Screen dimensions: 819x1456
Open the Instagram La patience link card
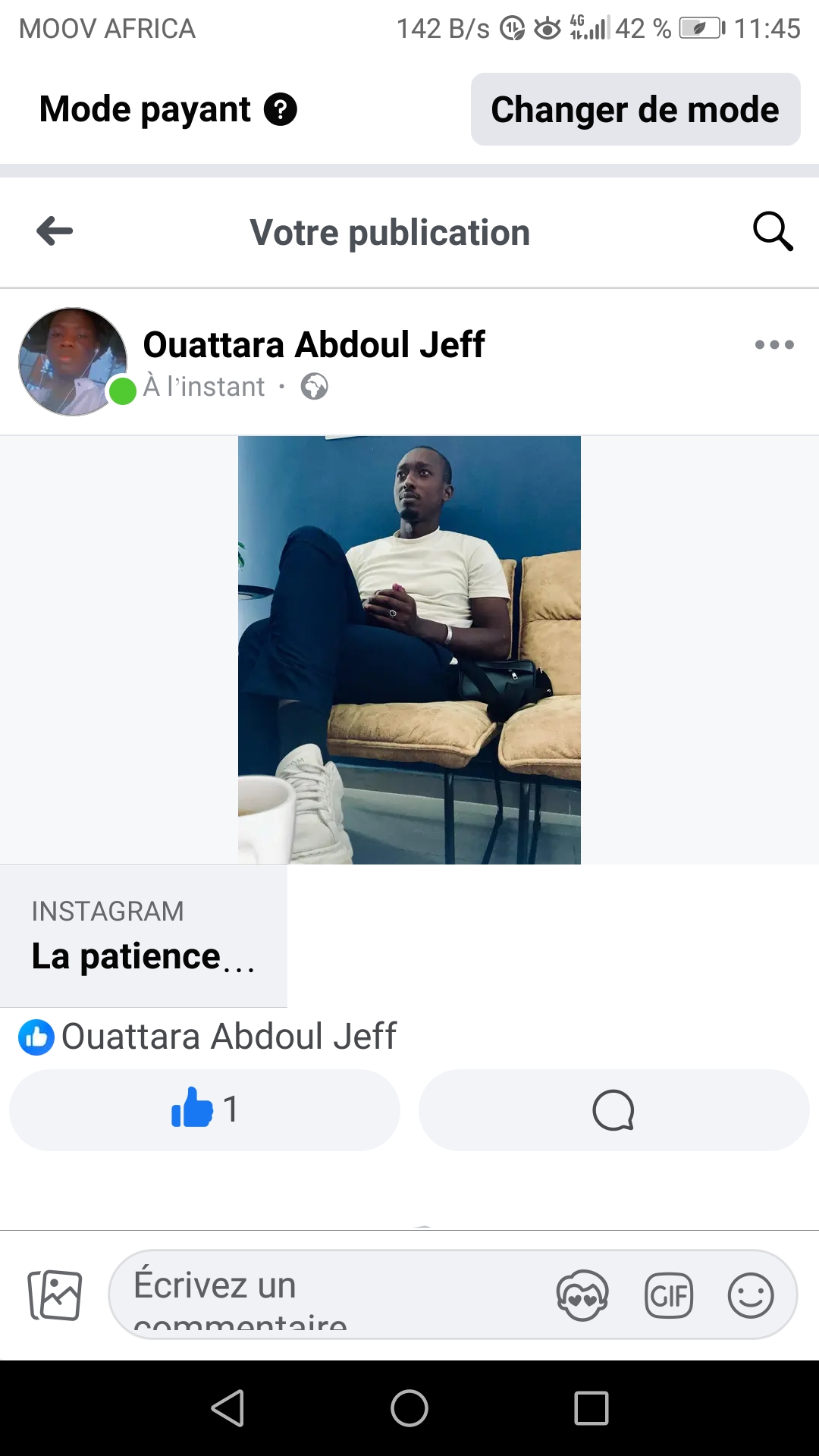coord(143,936)
